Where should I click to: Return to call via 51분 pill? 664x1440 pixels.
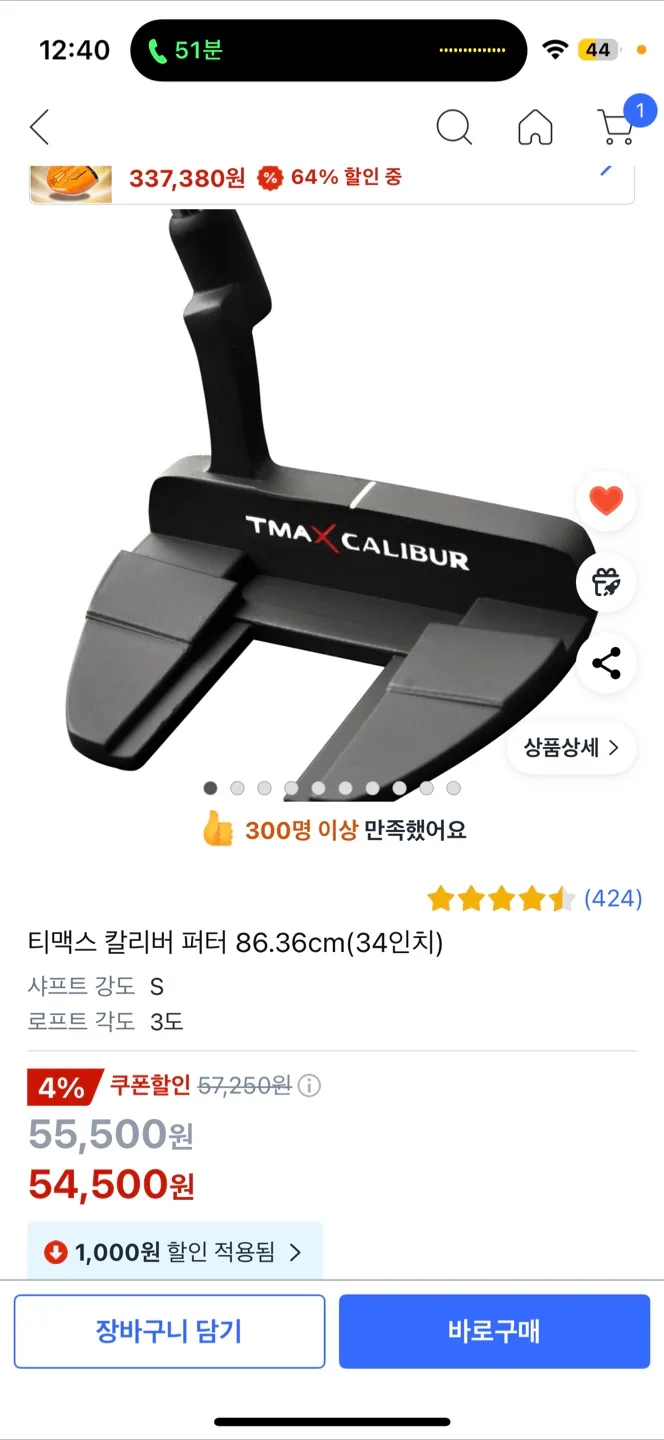[x=185, y=50]
